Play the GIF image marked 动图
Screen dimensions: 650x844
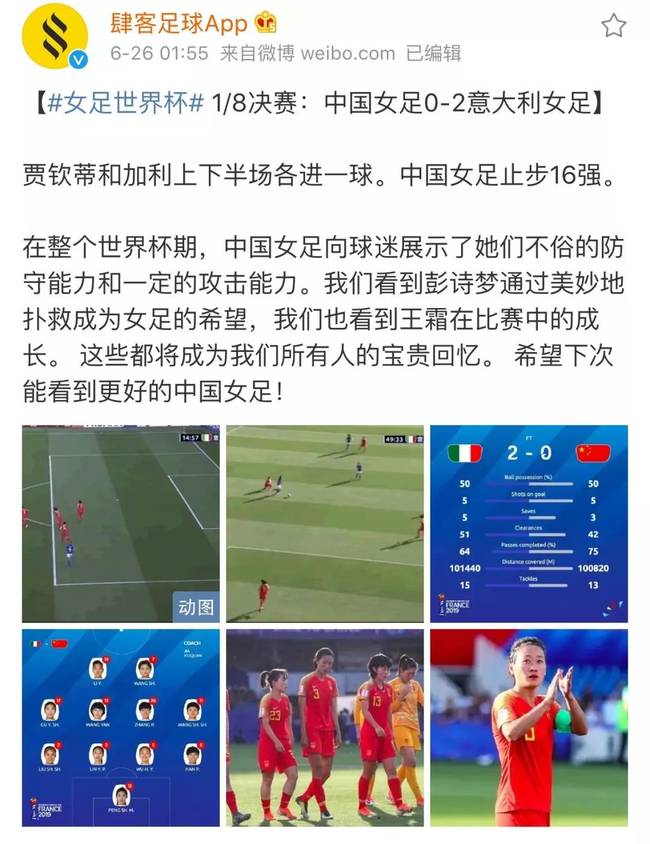pos(120,523)
